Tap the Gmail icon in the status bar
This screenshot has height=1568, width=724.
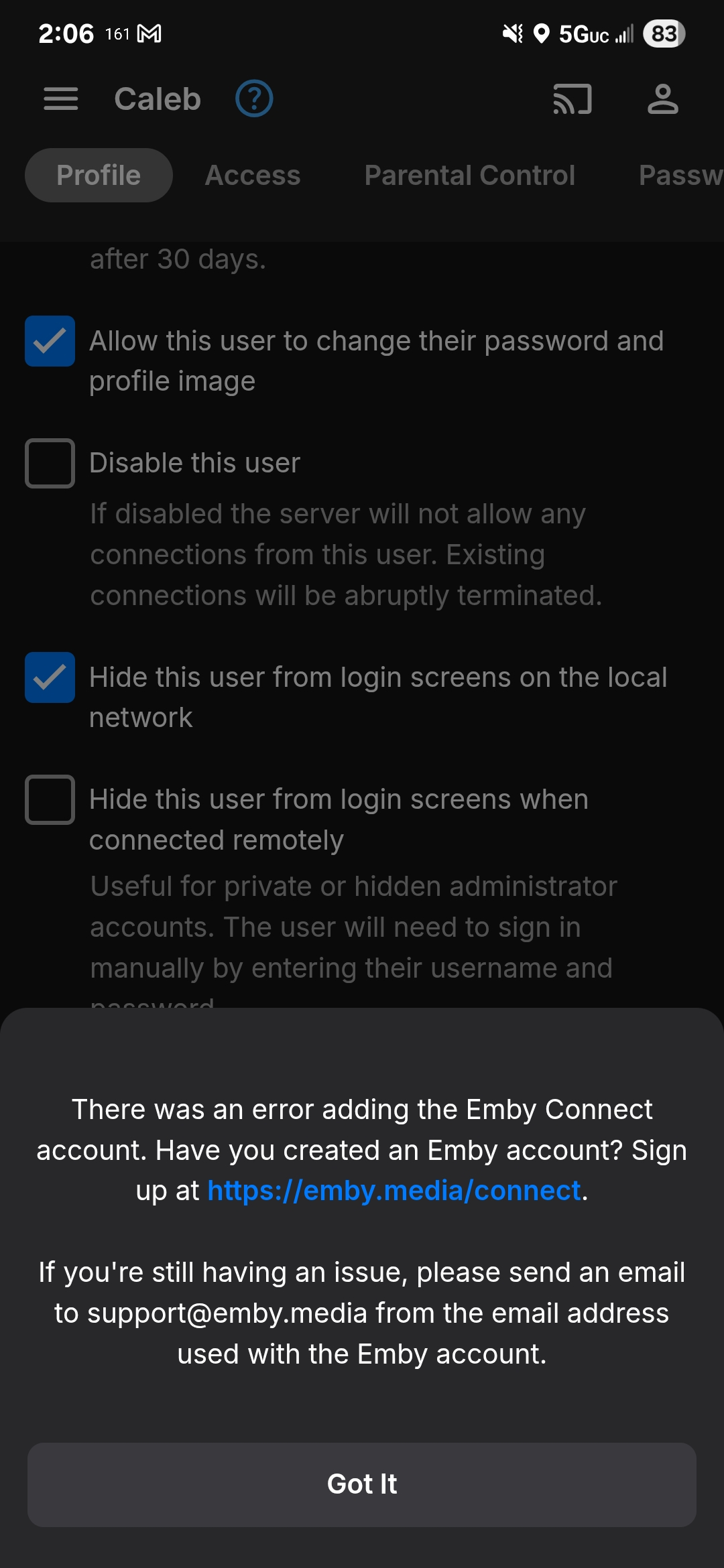(x=150, y=32)
